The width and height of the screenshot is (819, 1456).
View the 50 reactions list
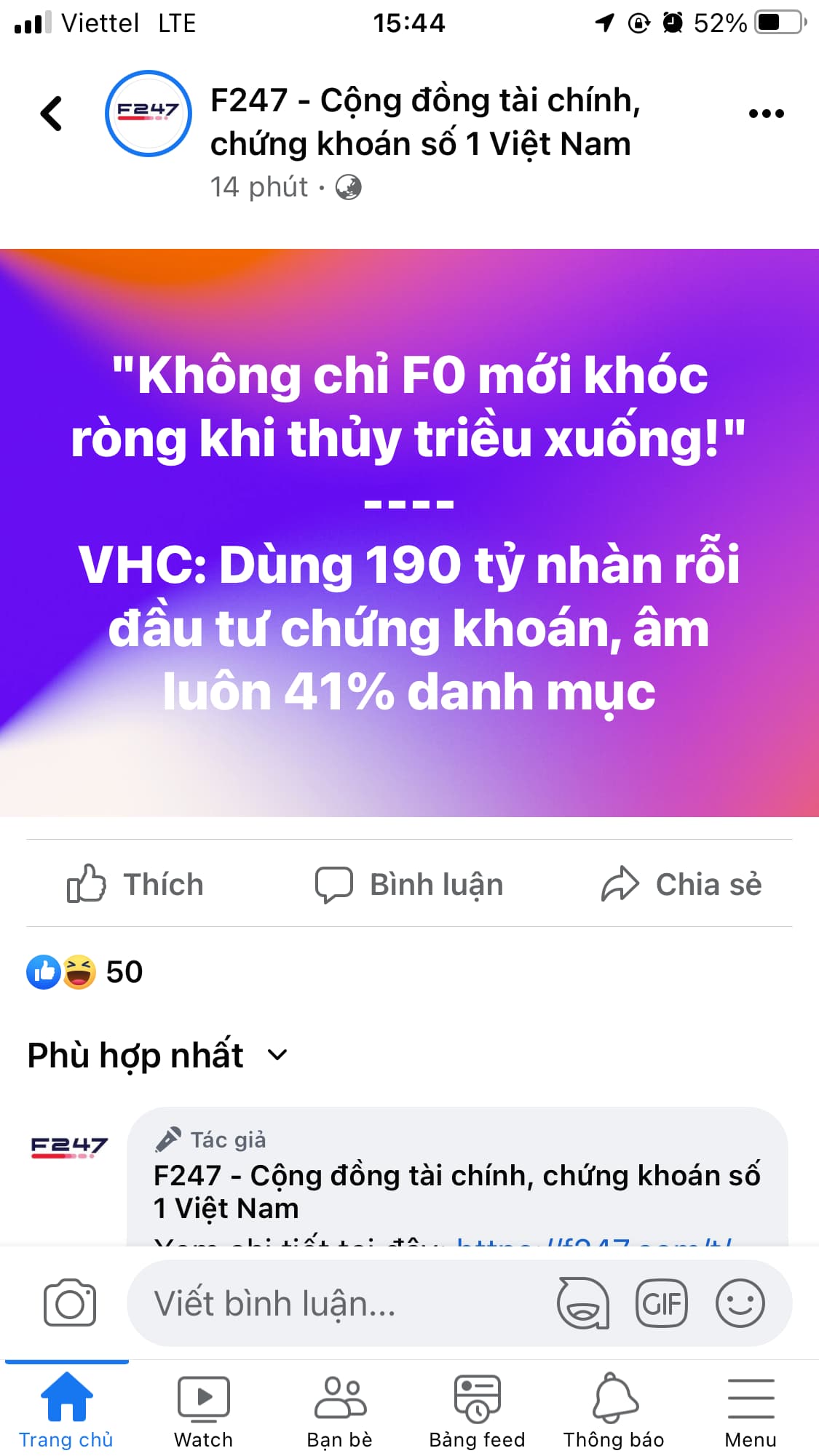tap(86, 972)
